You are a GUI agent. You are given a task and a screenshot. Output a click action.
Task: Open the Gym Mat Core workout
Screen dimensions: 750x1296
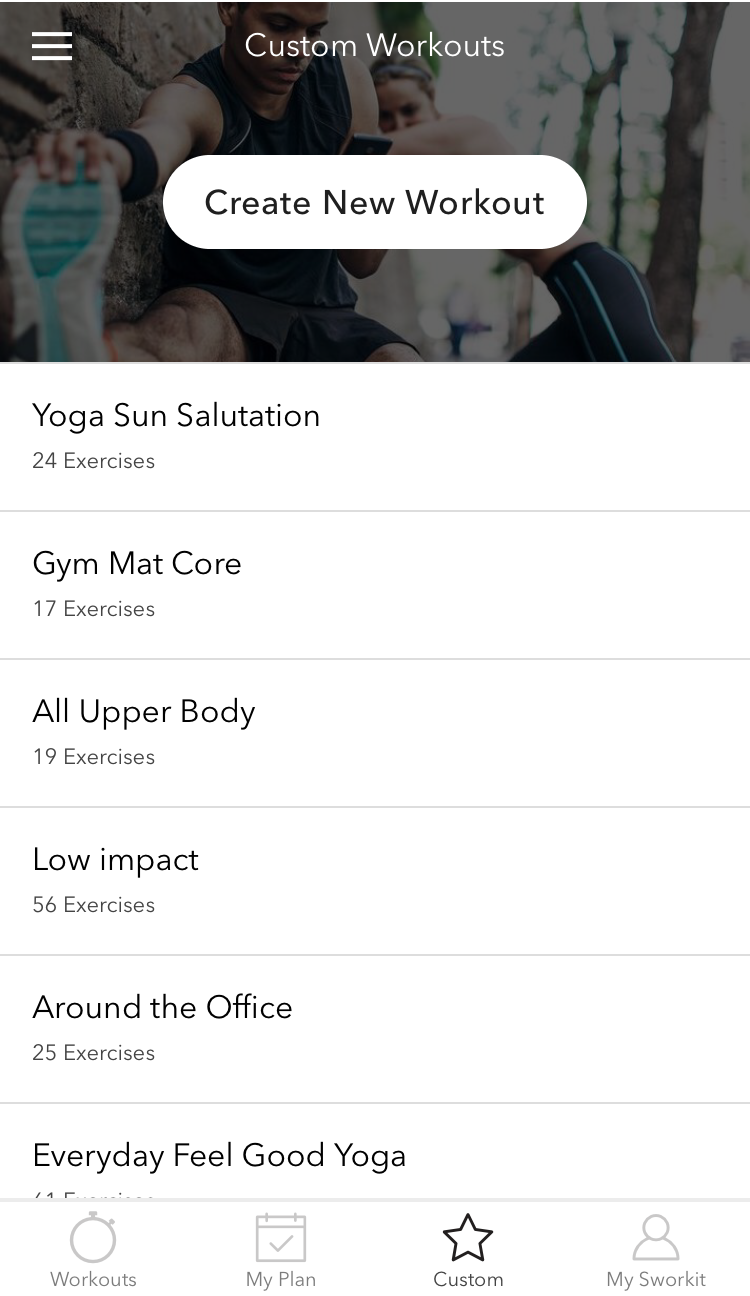[x=374, y=584]
